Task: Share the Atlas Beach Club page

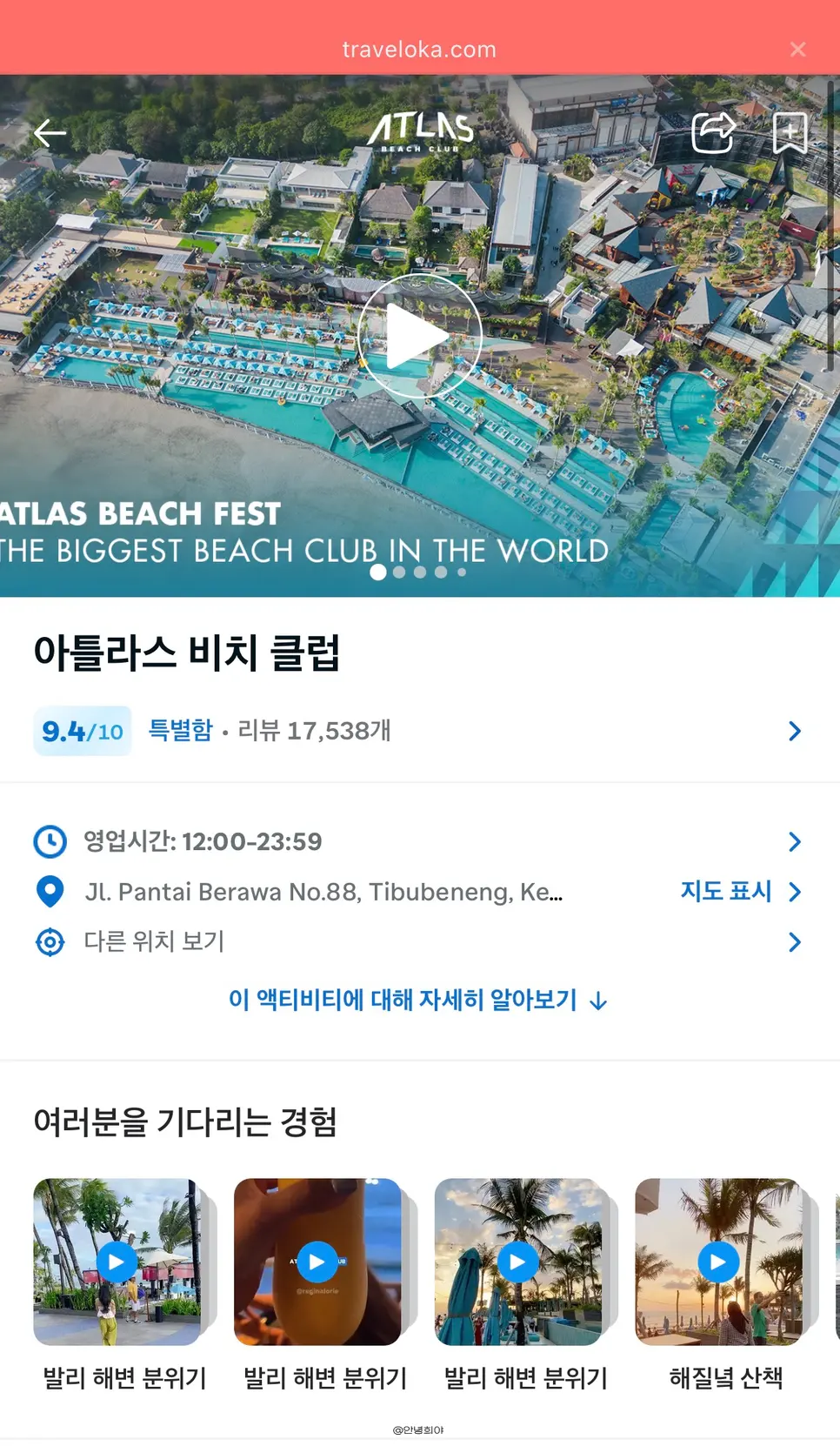Action: point(713,133)
